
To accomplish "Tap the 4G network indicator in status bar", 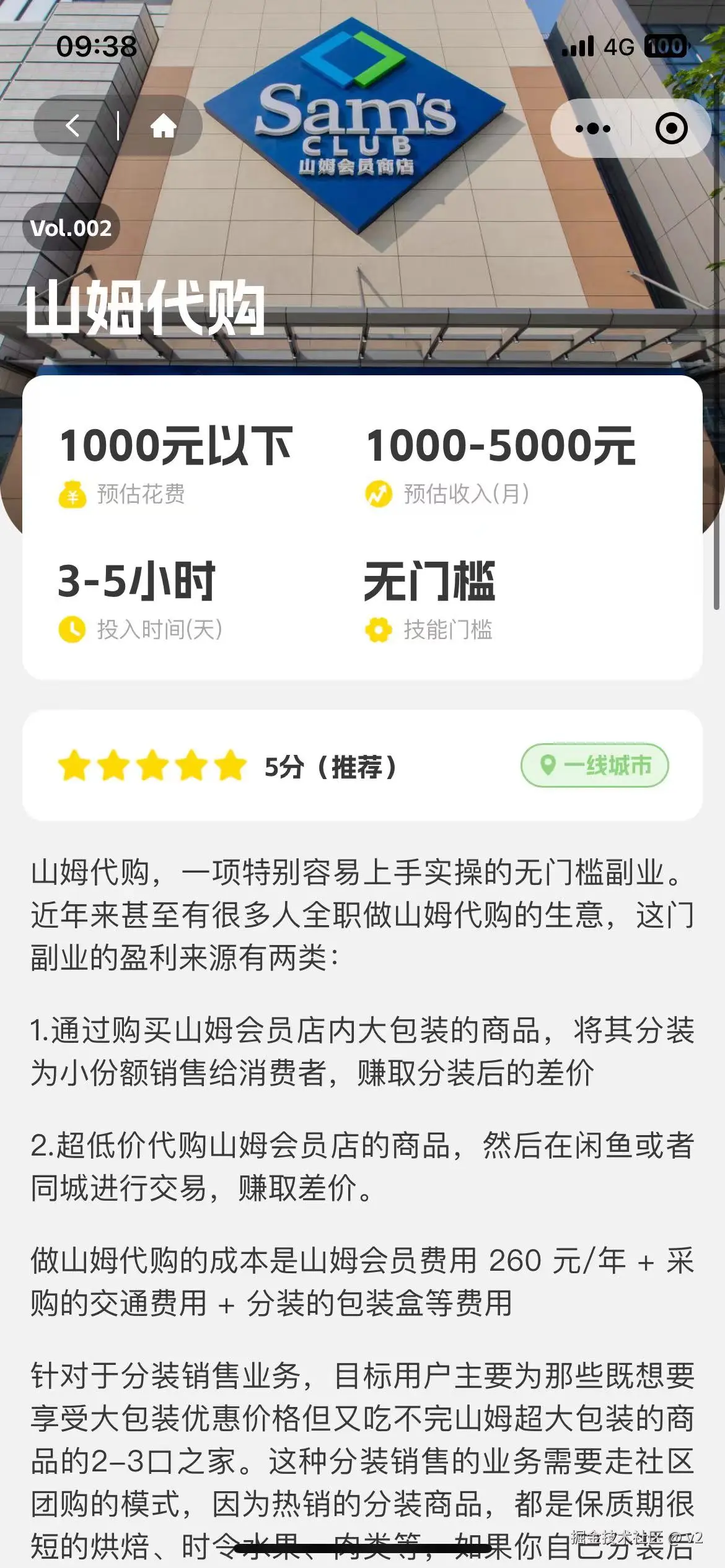I will (620, 46).
